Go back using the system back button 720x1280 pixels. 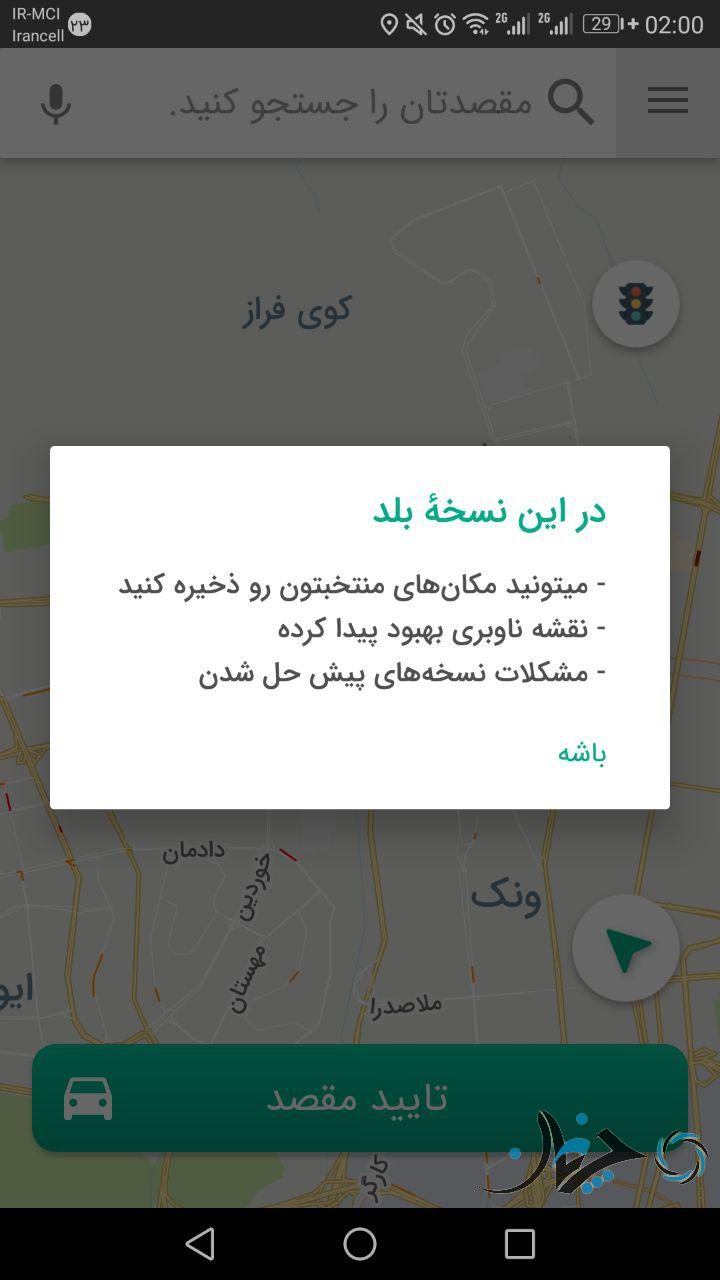click(x=200, y=1244)
